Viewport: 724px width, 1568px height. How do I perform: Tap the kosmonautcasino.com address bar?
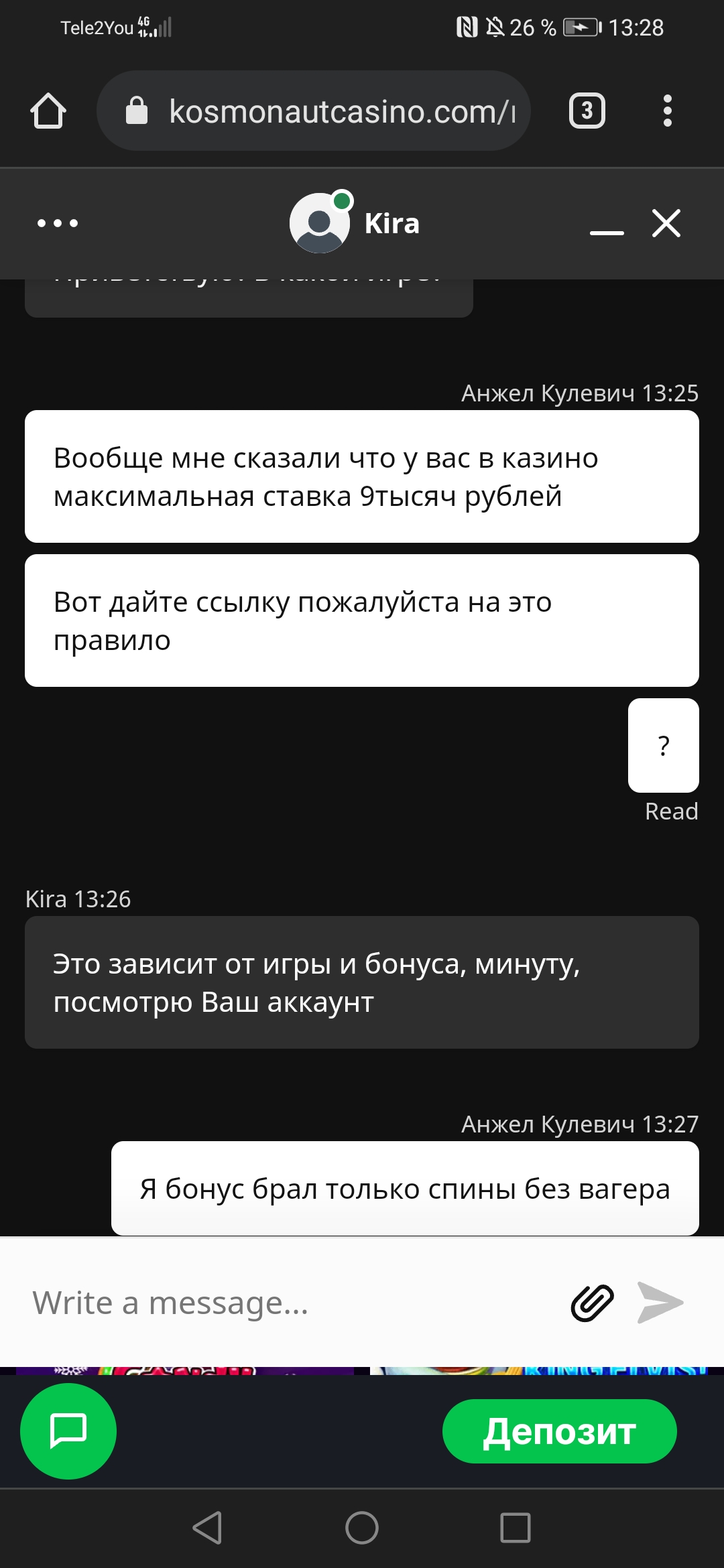click(x=314, y=111)
